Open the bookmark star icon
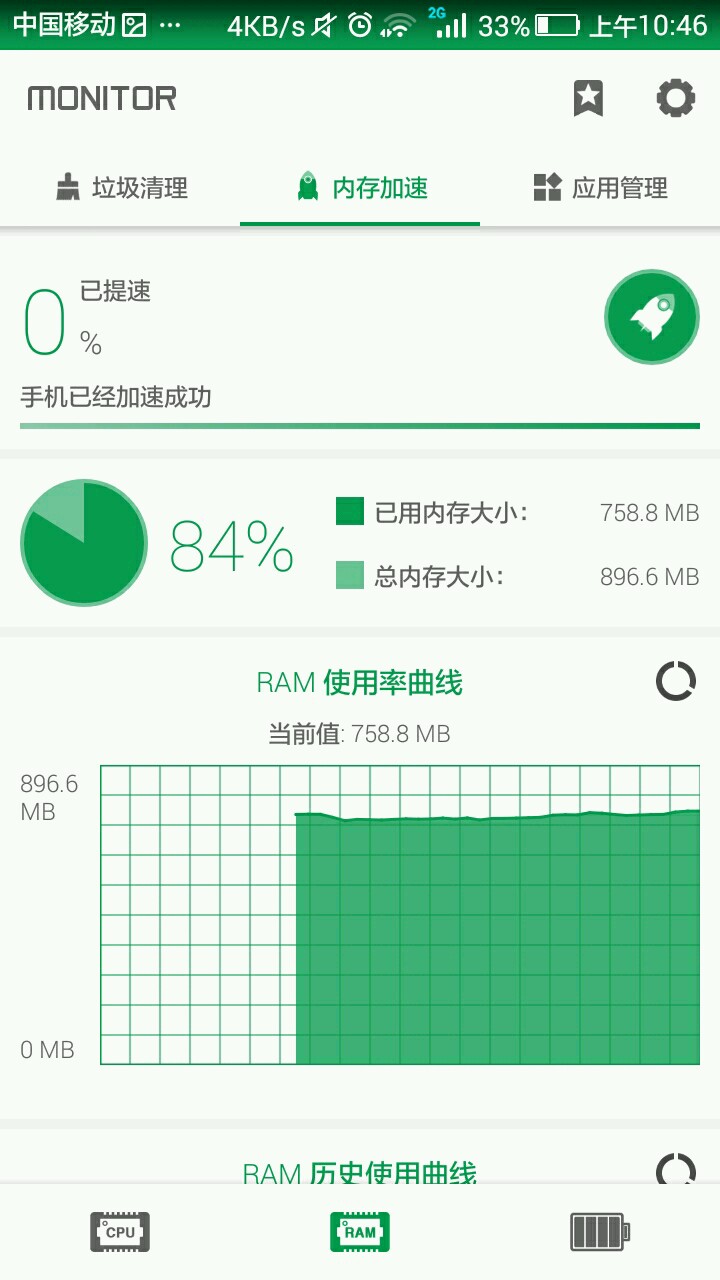The image size is (720, 1280). pyautogui.click(x=588, y=98)
